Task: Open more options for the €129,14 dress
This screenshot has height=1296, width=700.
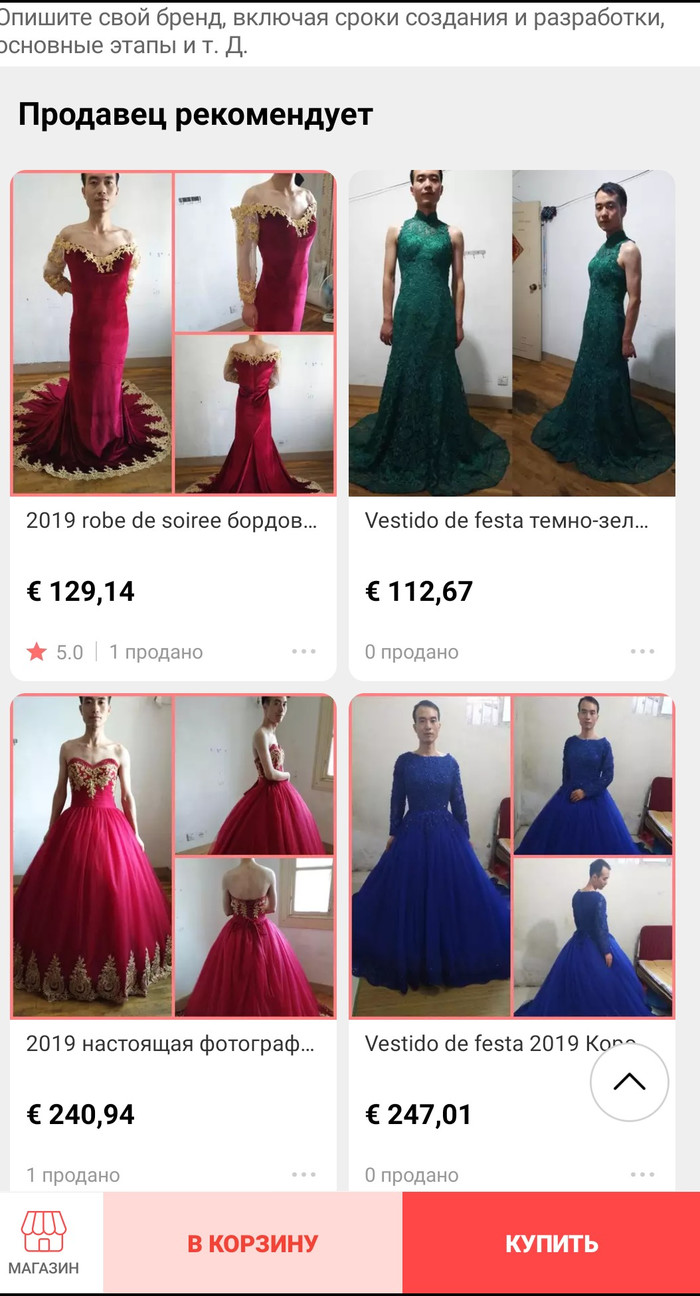Action: pos(304,652)
